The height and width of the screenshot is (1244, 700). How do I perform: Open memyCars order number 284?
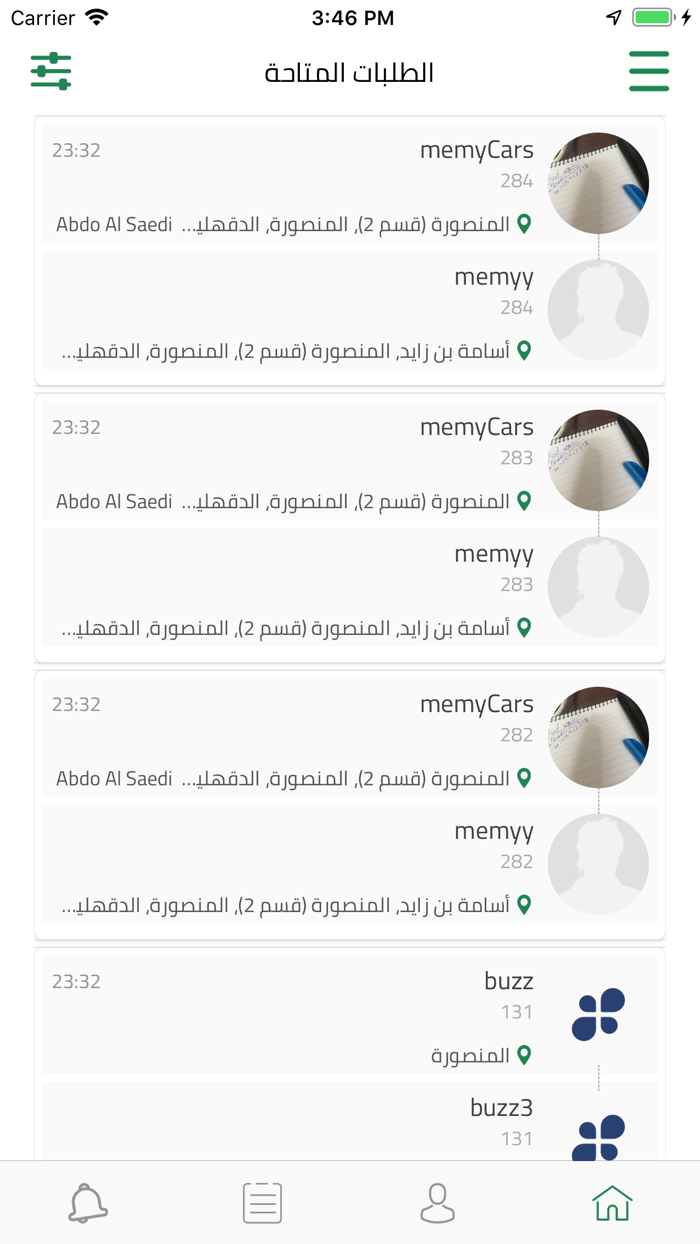tap(350, 183)
